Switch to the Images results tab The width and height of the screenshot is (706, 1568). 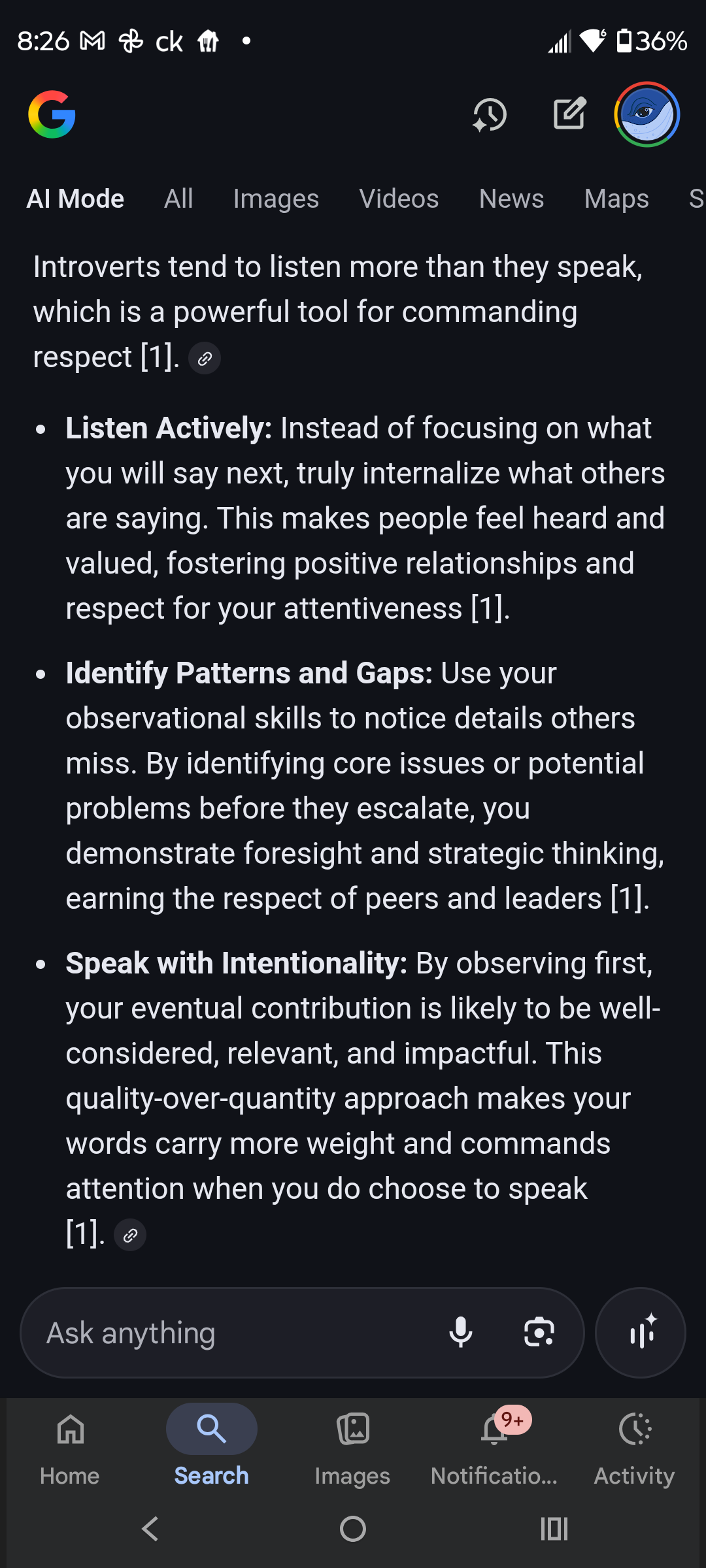(x=276, y=199)
